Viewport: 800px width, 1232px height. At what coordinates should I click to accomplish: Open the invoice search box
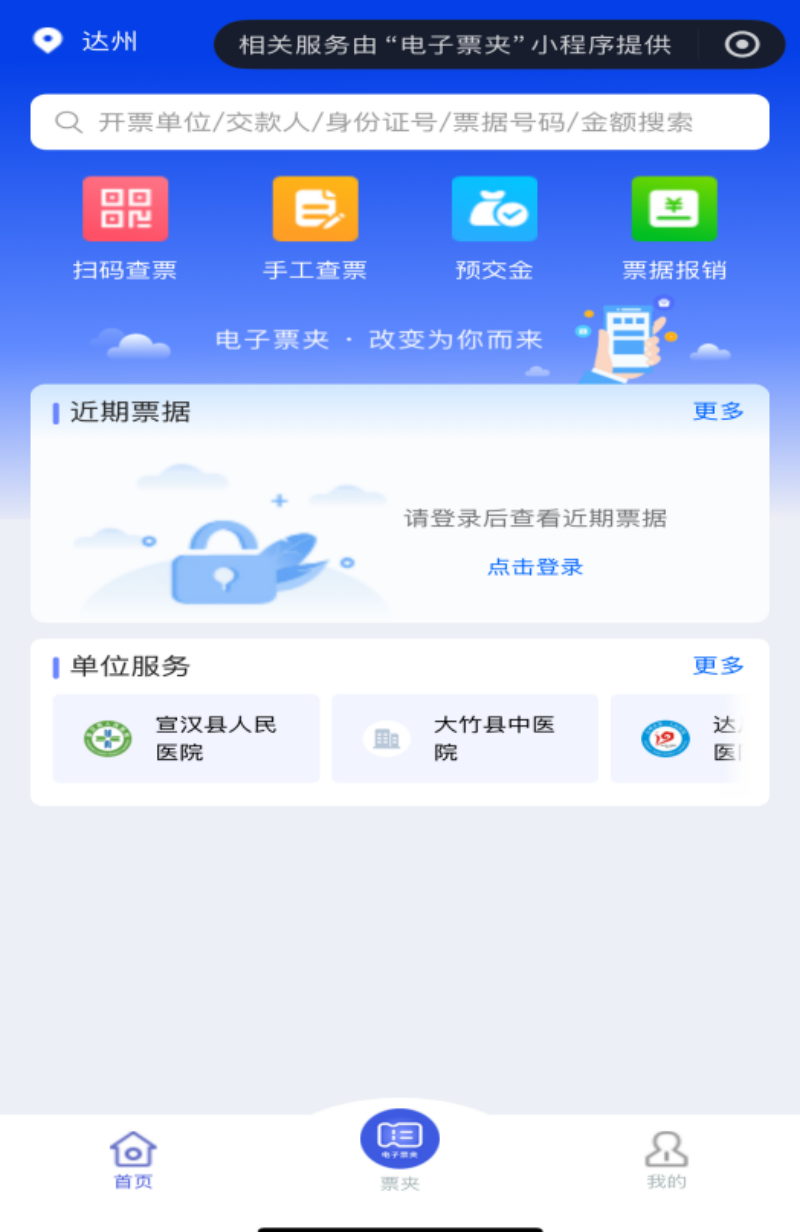pos(400,122)
